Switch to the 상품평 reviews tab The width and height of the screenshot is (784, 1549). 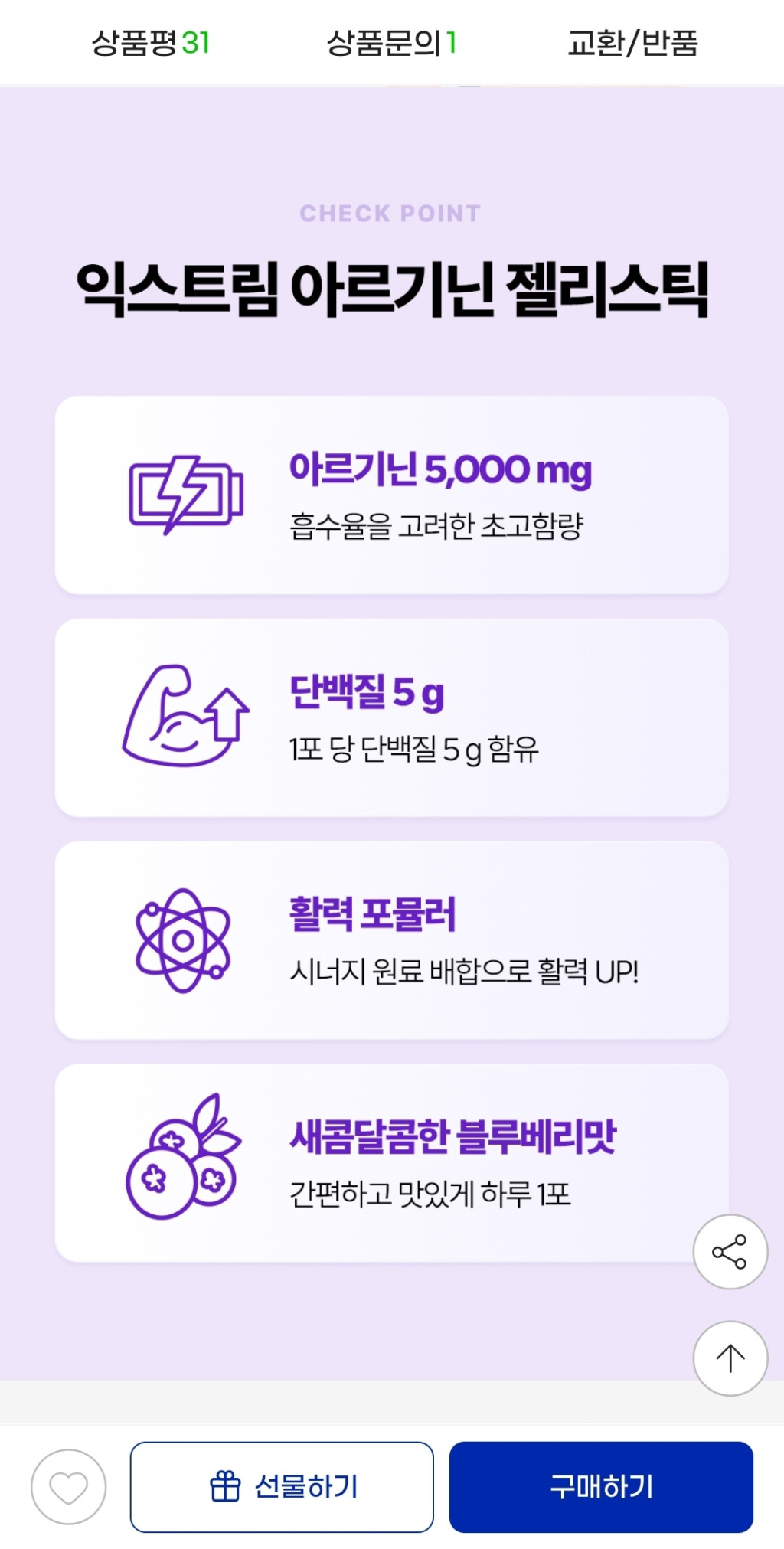tap(151, 43)
